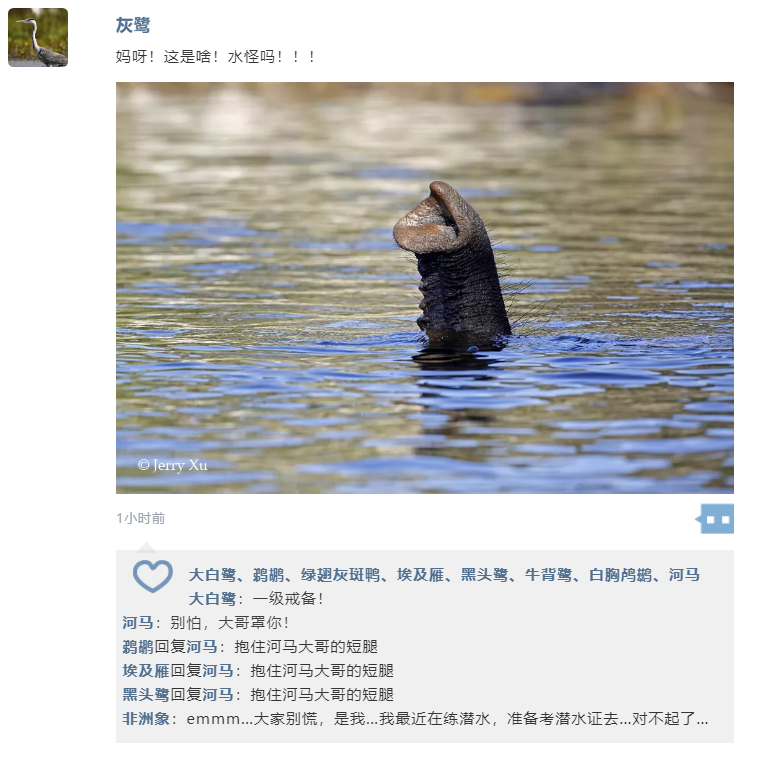Open the like and comment bubble button
The height and width of the screenshot is (761, 778).
(x=716, y=519)
